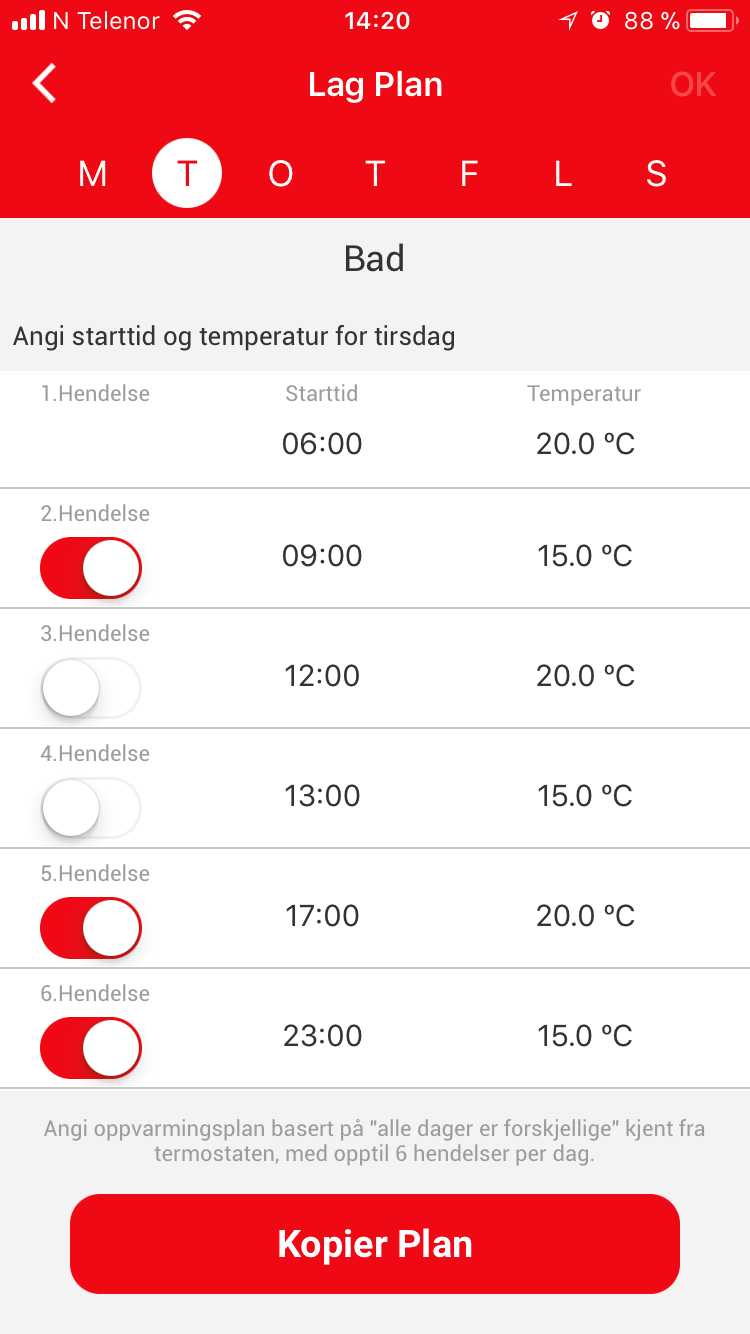Select Friday (F) in day selector

pyautogui.click(x=469, y=174)
